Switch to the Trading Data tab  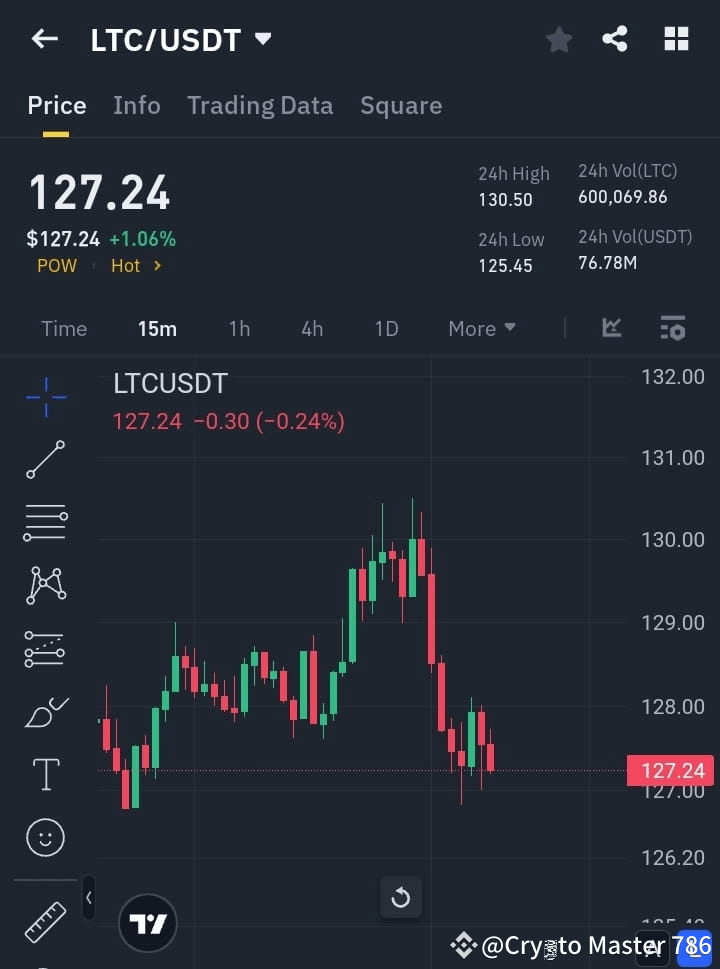tap(260, 105)
